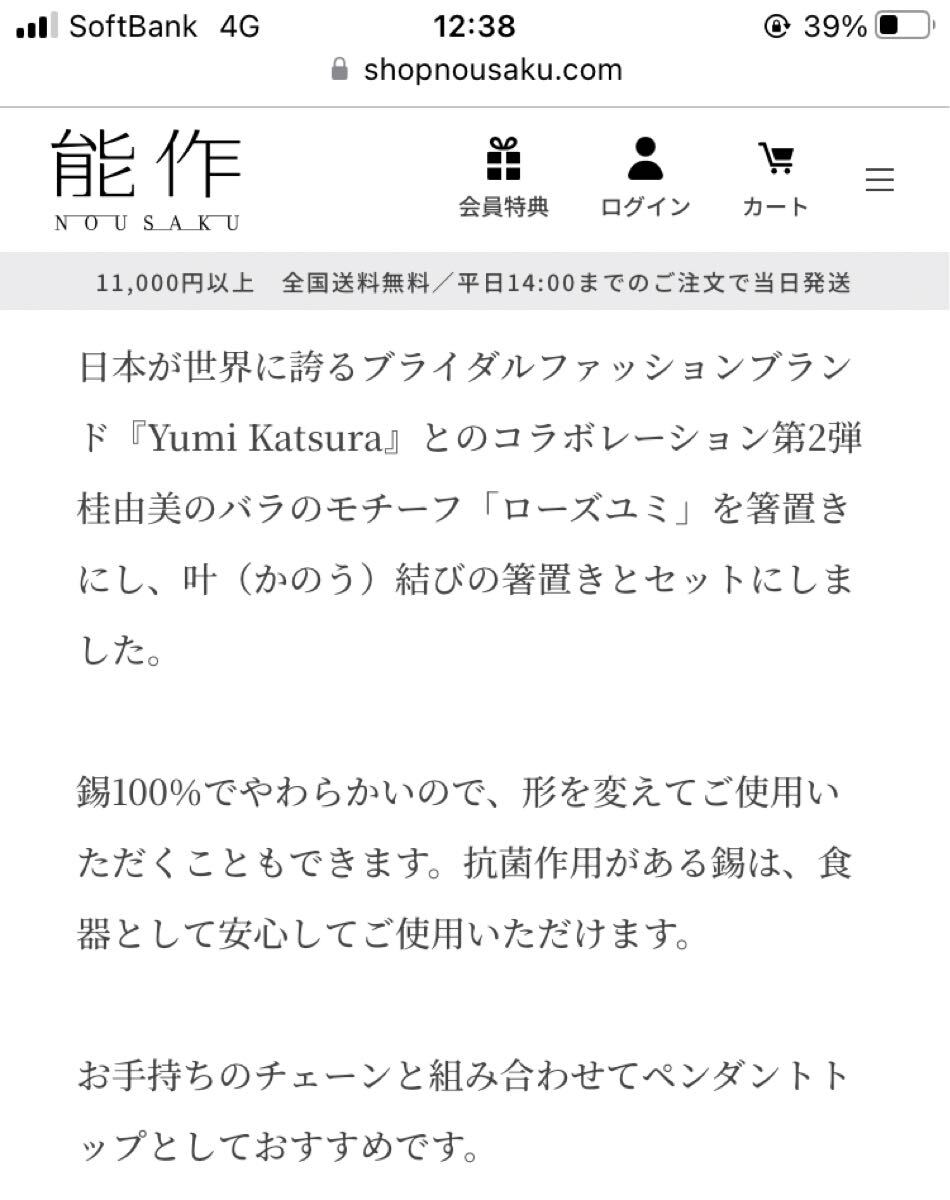
Task: Open the 会員特典 member benefits page
Action: click(503, 180)
